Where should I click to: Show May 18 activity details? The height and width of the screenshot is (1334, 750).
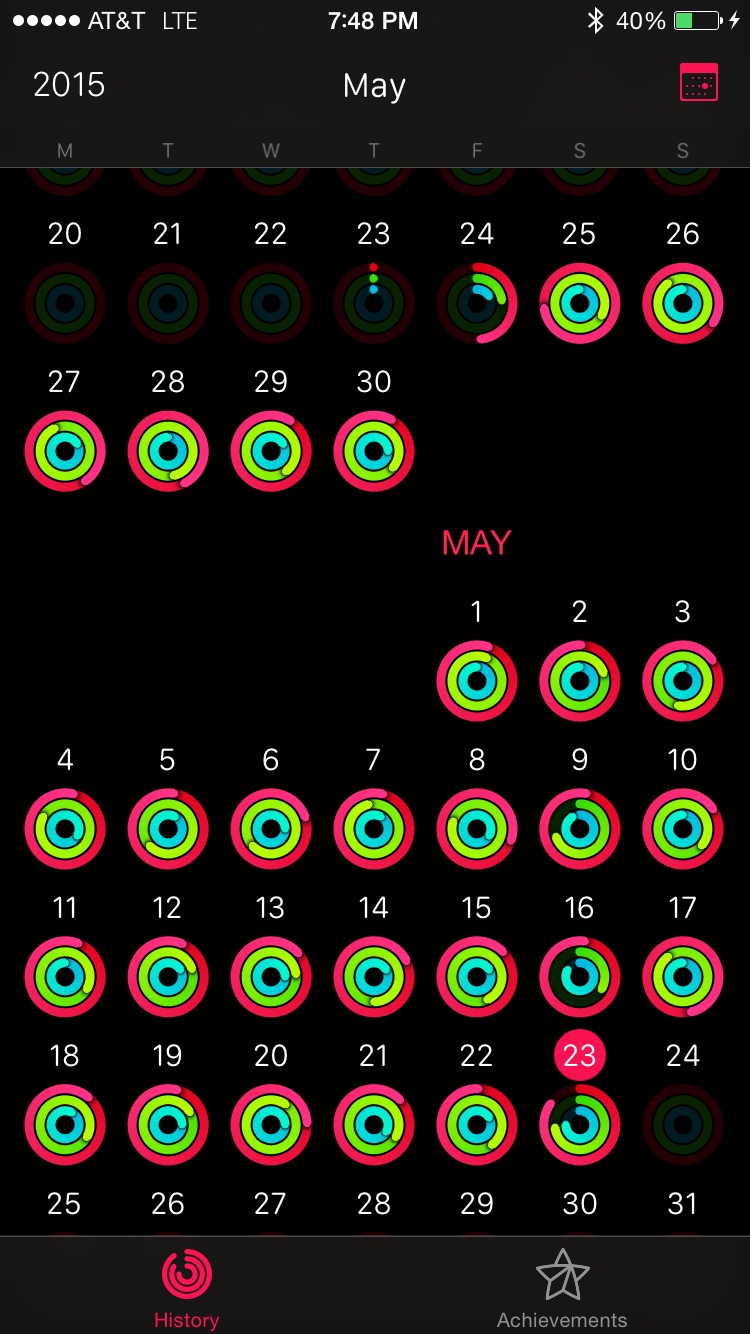pos(65,1124)
